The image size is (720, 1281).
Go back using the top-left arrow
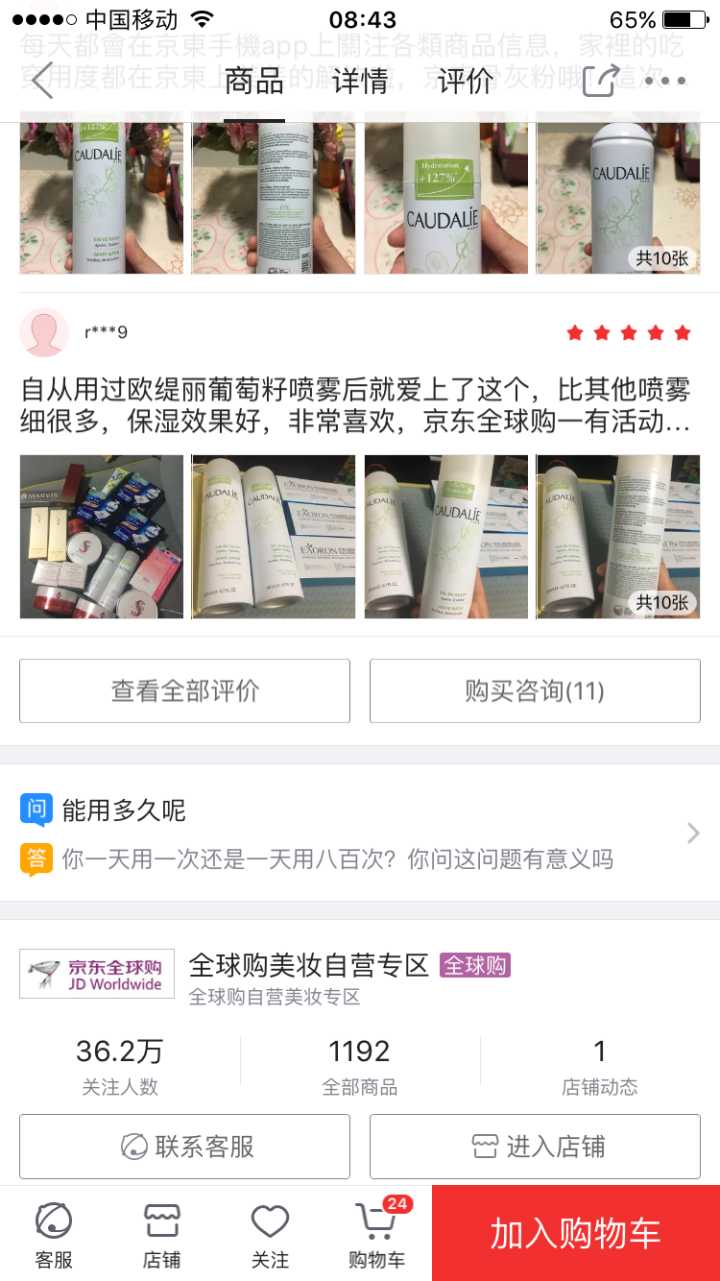[x=42, y=80]
